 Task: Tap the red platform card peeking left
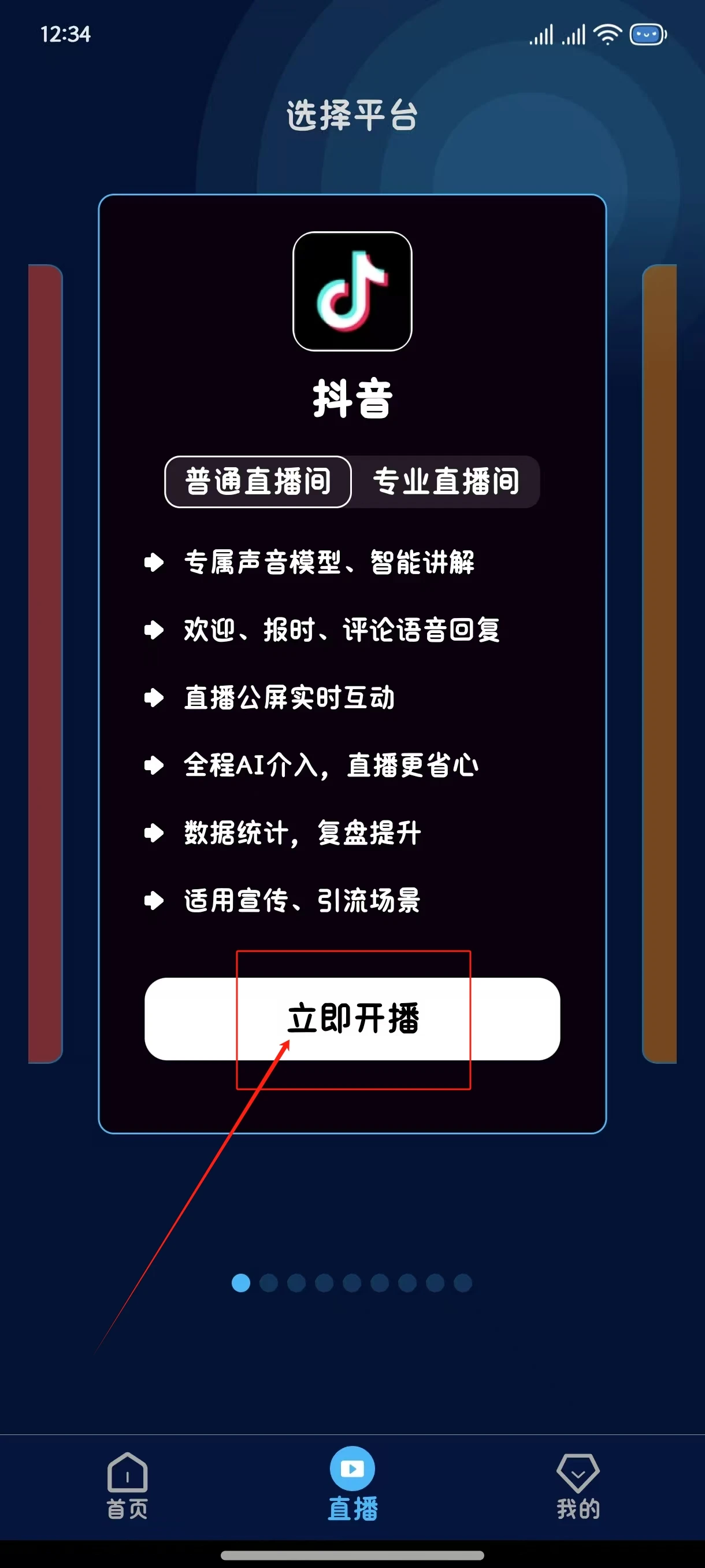click(46, 664)
